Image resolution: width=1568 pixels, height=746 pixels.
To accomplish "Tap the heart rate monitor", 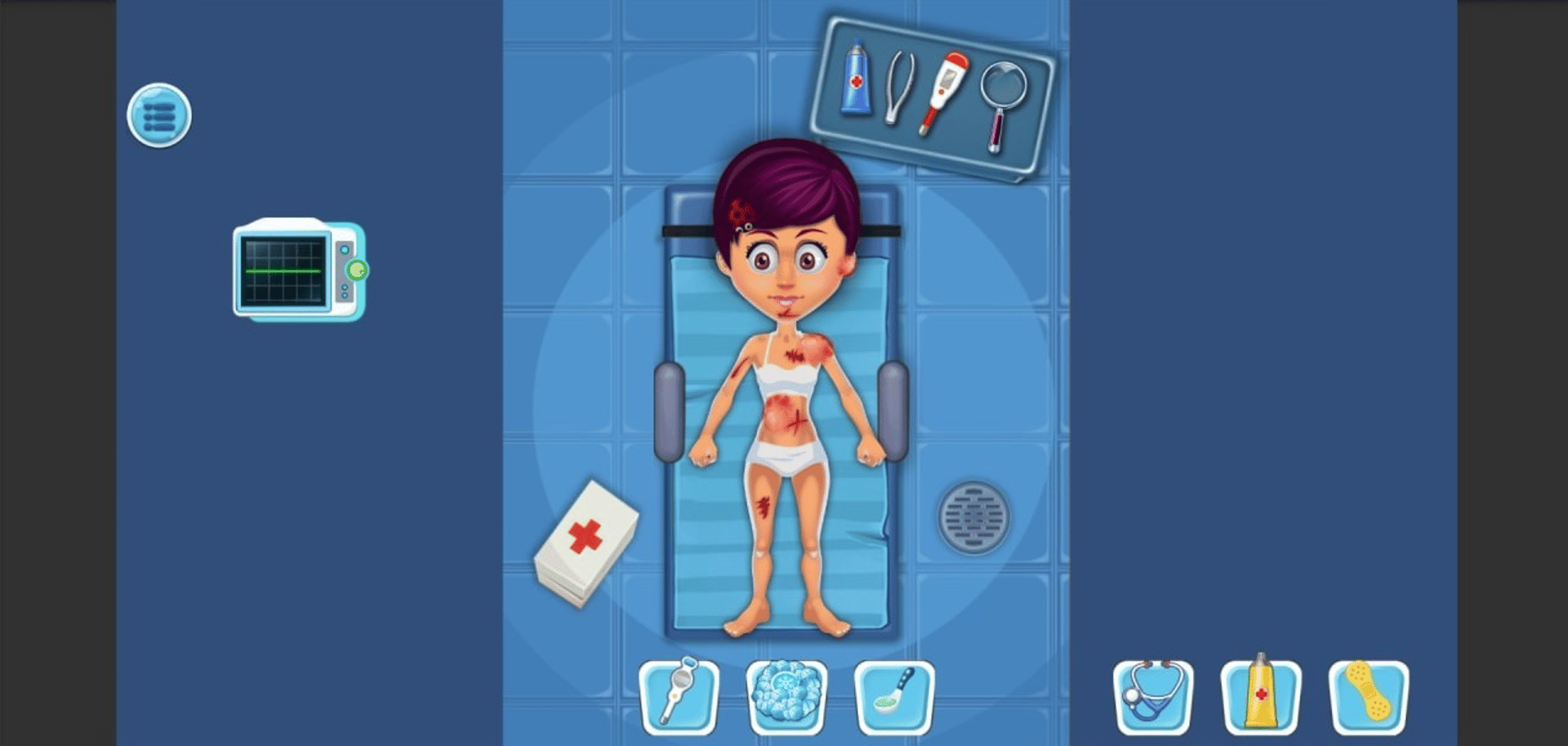I will coord(298,270).
